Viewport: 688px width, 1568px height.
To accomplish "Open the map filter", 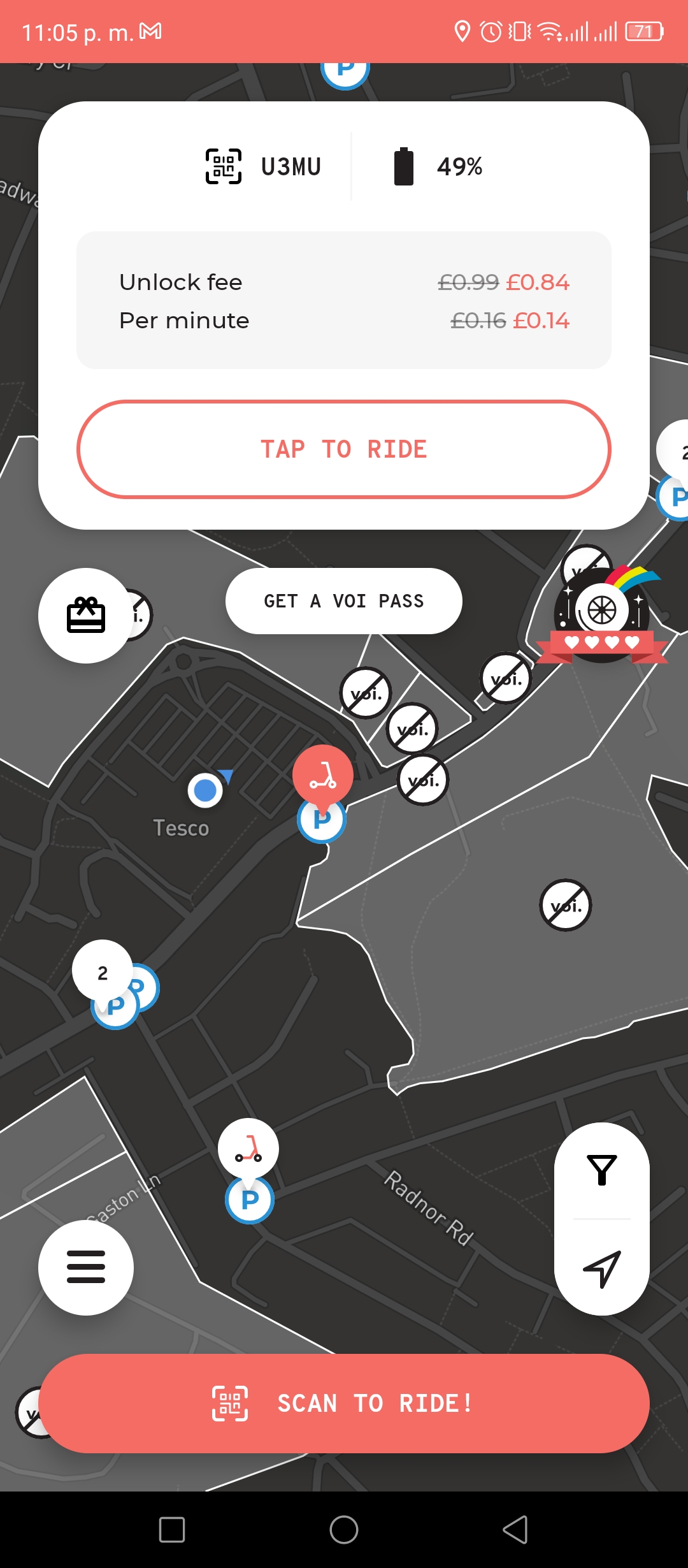I will [602, 1170].
